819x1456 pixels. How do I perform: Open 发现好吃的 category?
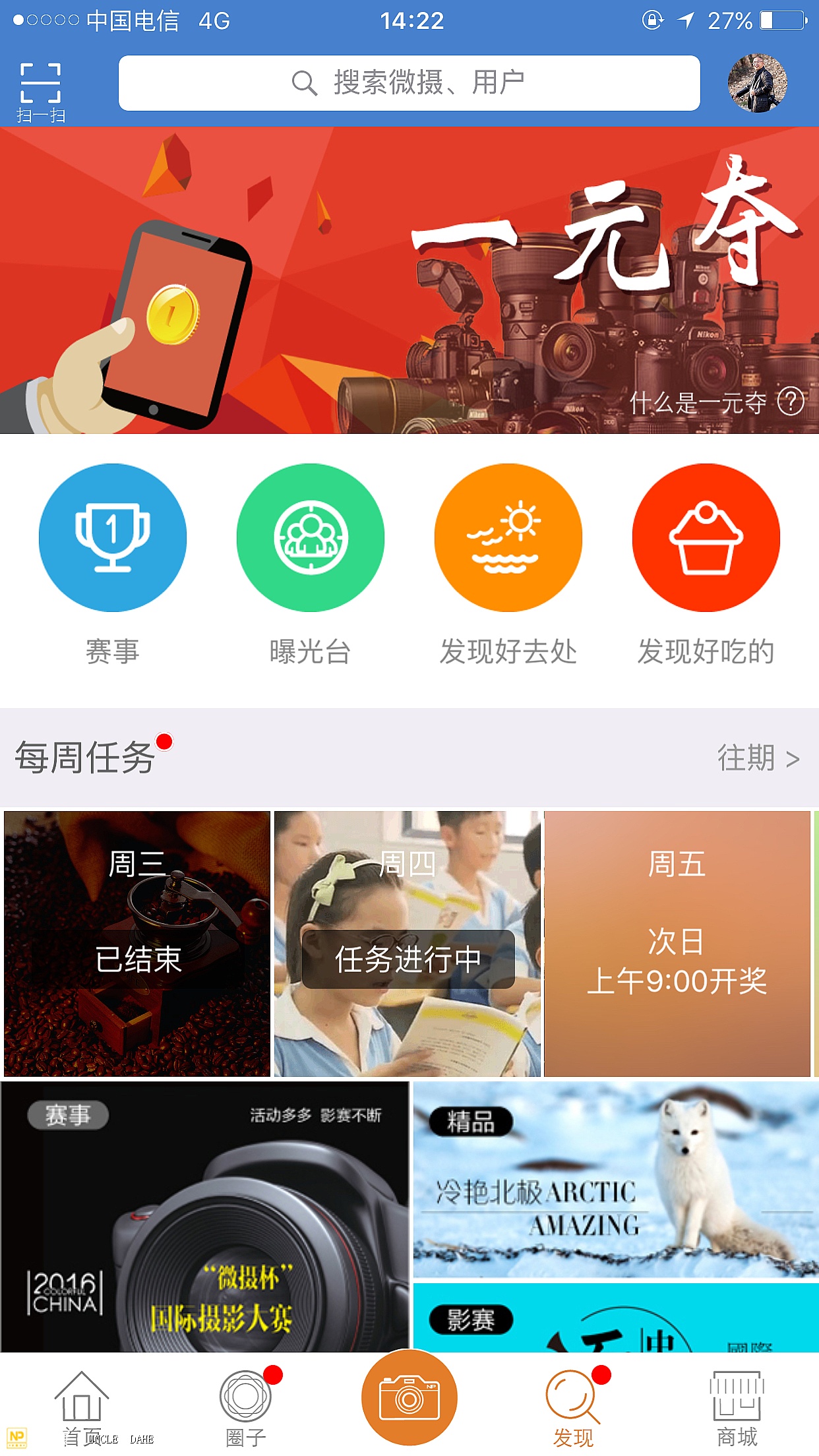tap(706, 537)
